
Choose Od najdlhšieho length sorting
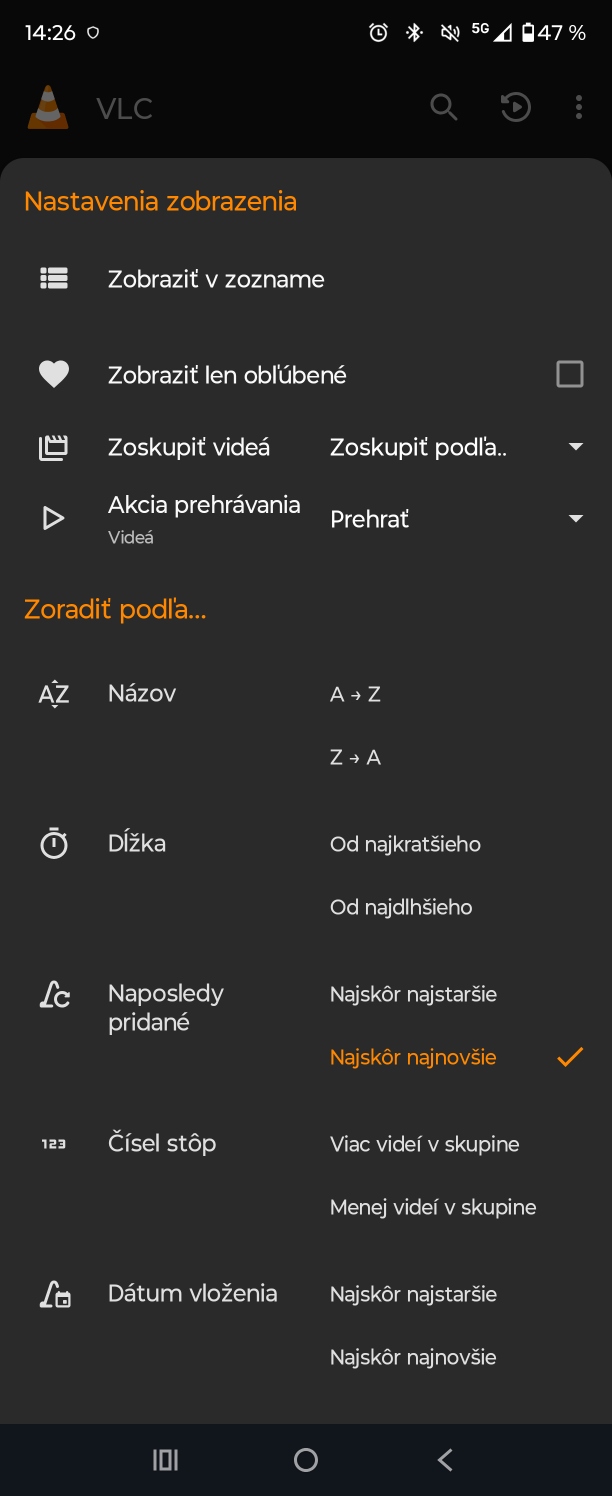[401, 907]
